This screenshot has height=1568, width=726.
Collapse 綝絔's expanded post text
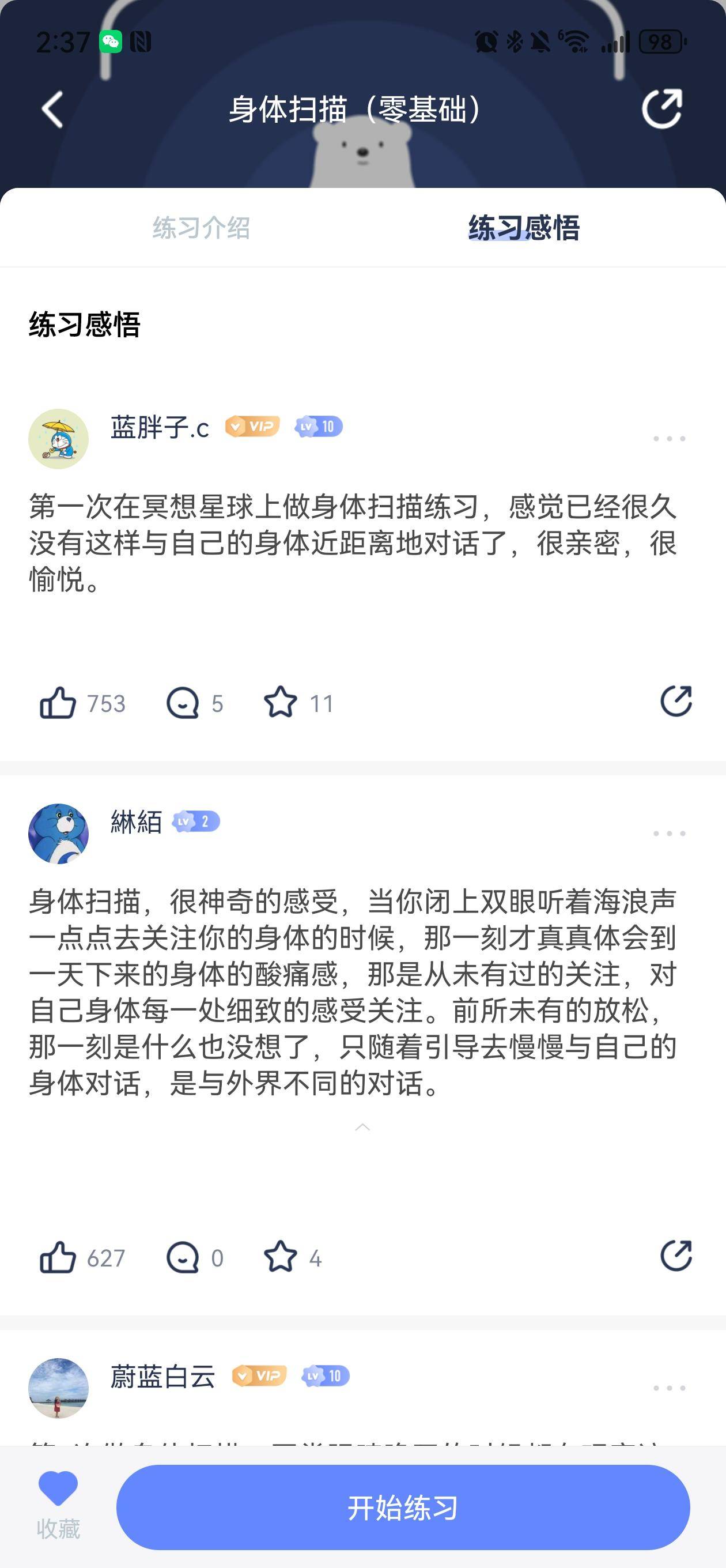[362, 1126]
